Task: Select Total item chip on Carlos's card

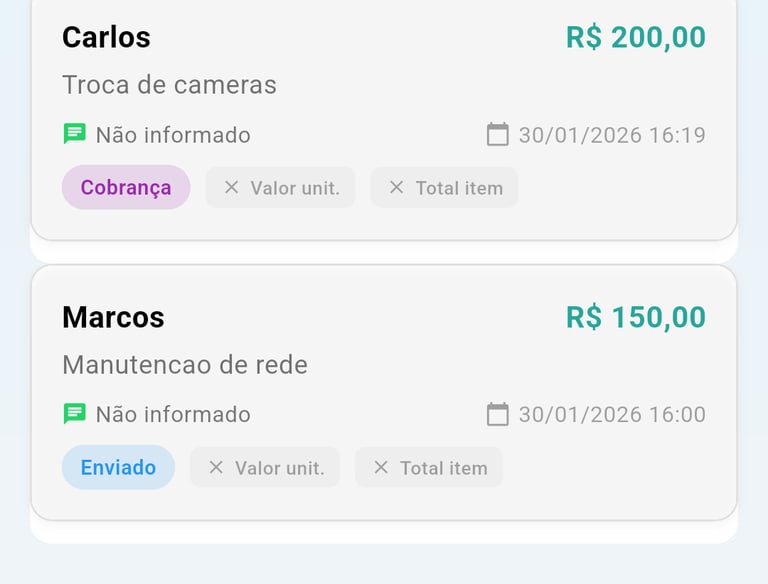Action: point(444,188)
